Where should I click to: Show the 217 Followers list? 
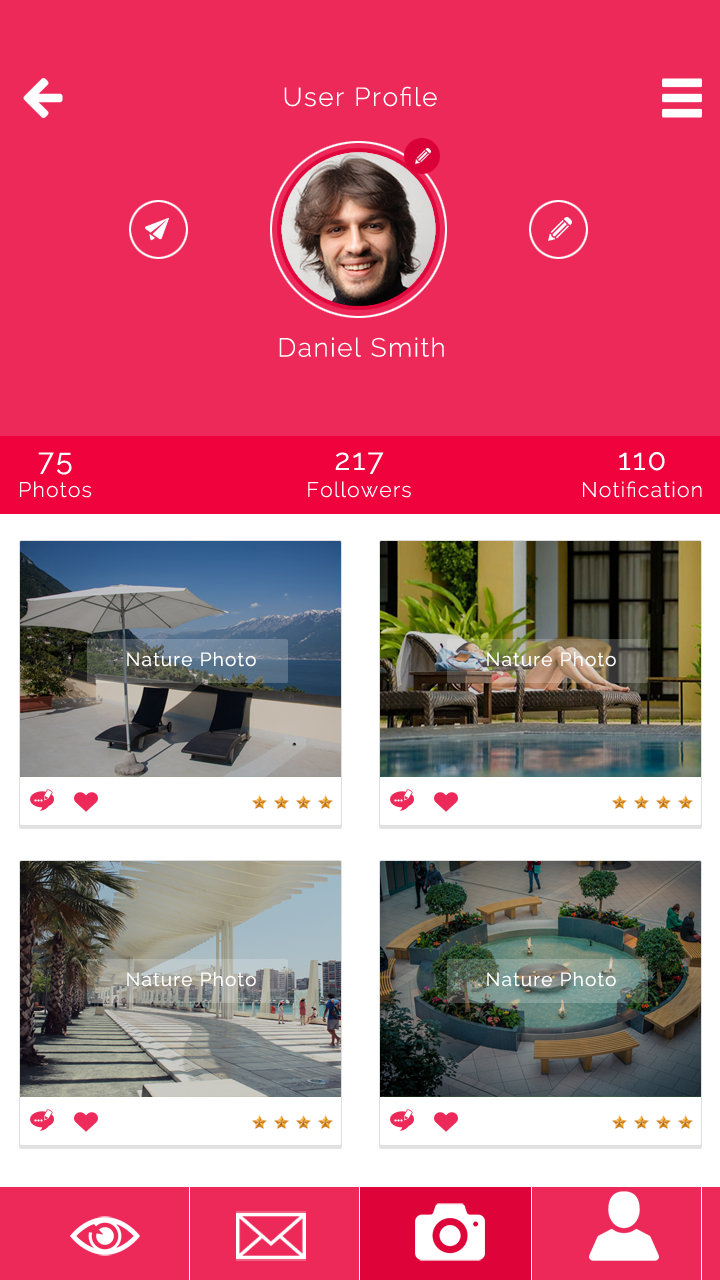pos(359,475)
